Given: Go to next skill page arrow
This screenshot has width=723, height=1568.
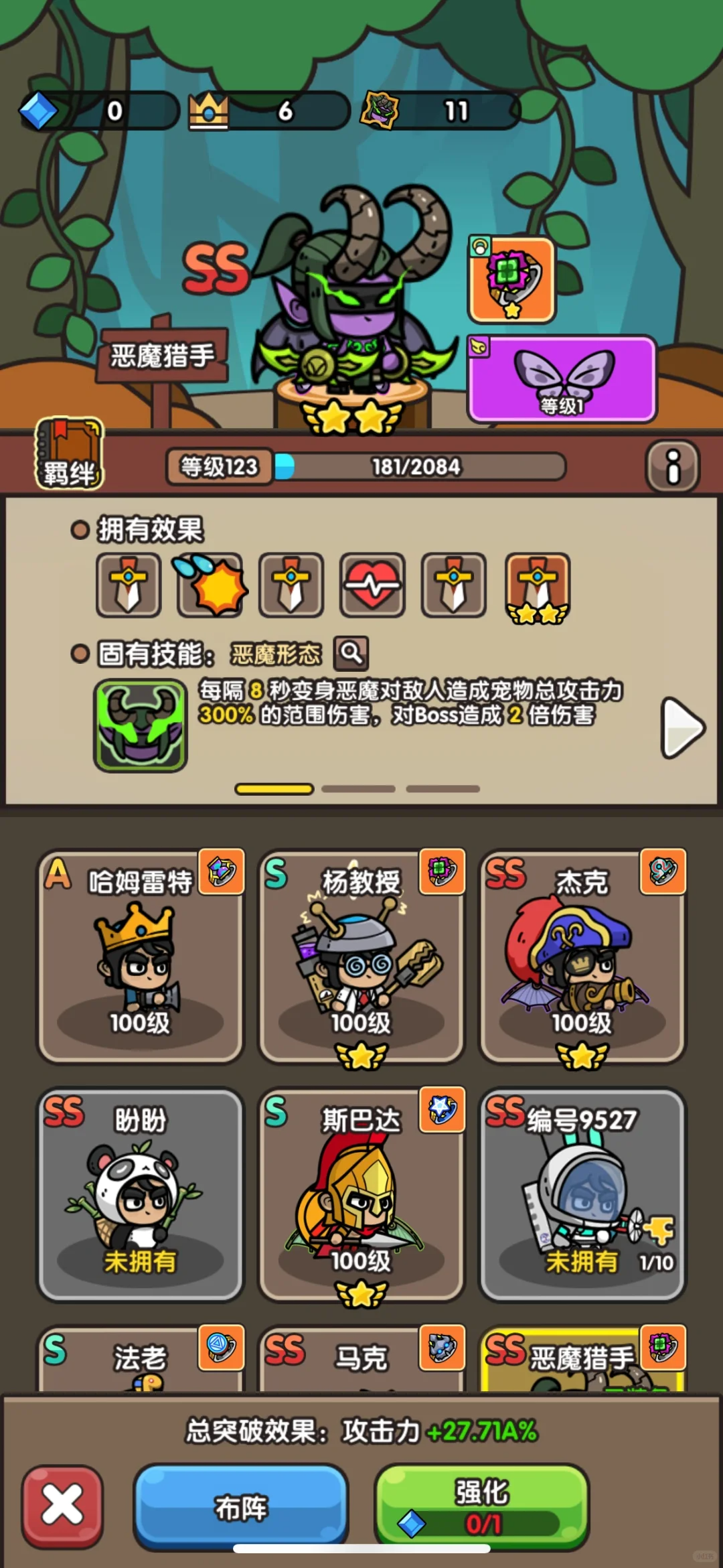Looking at the screenshot, I should click(x=682, y=728).
